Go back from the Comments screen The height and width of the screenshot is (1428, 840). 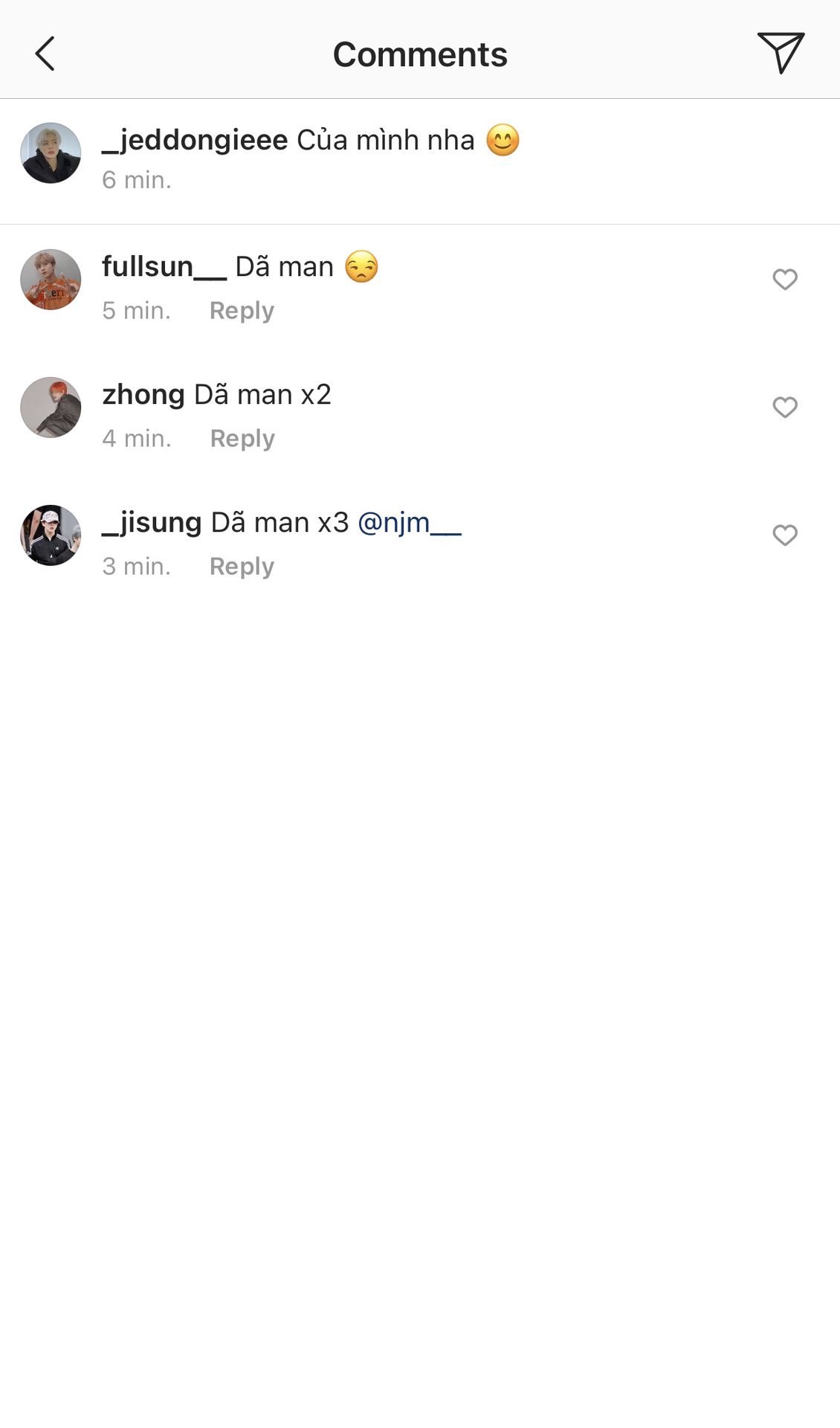tap(45, 54)
